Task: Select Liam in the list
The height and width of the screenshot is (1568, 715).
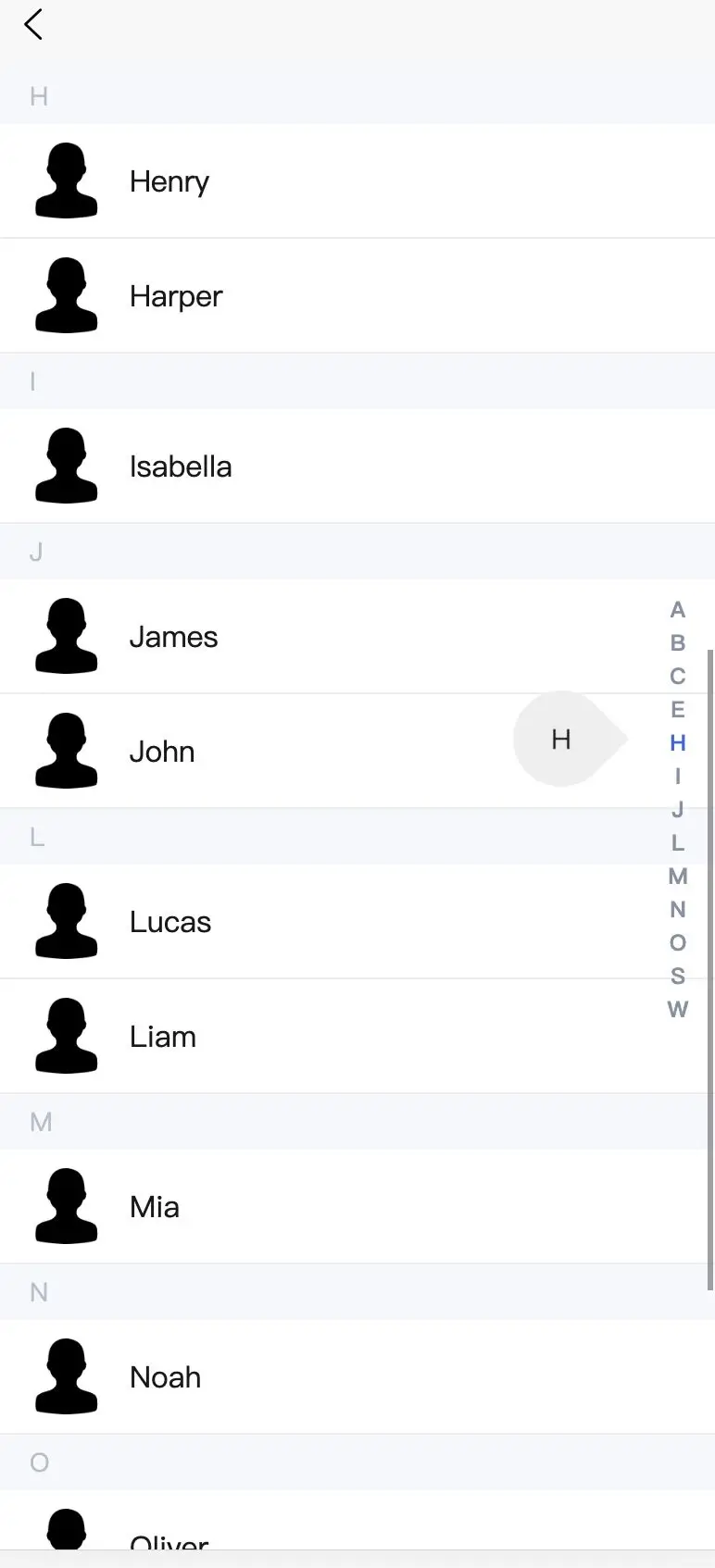Action: (357, 1037)
